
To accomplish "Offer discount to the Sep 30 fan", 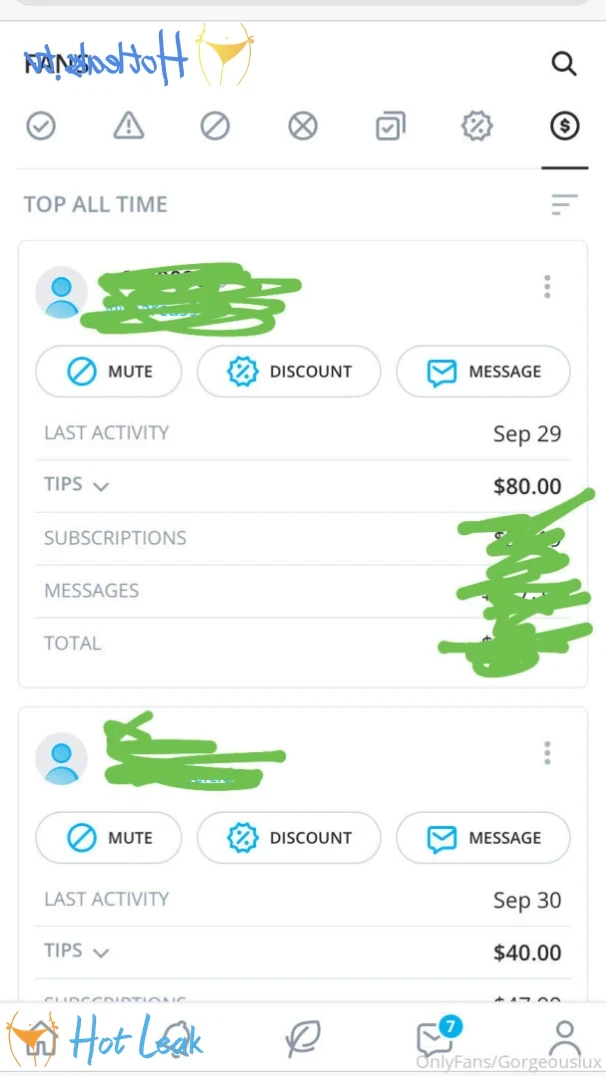I will click(289, 838).
